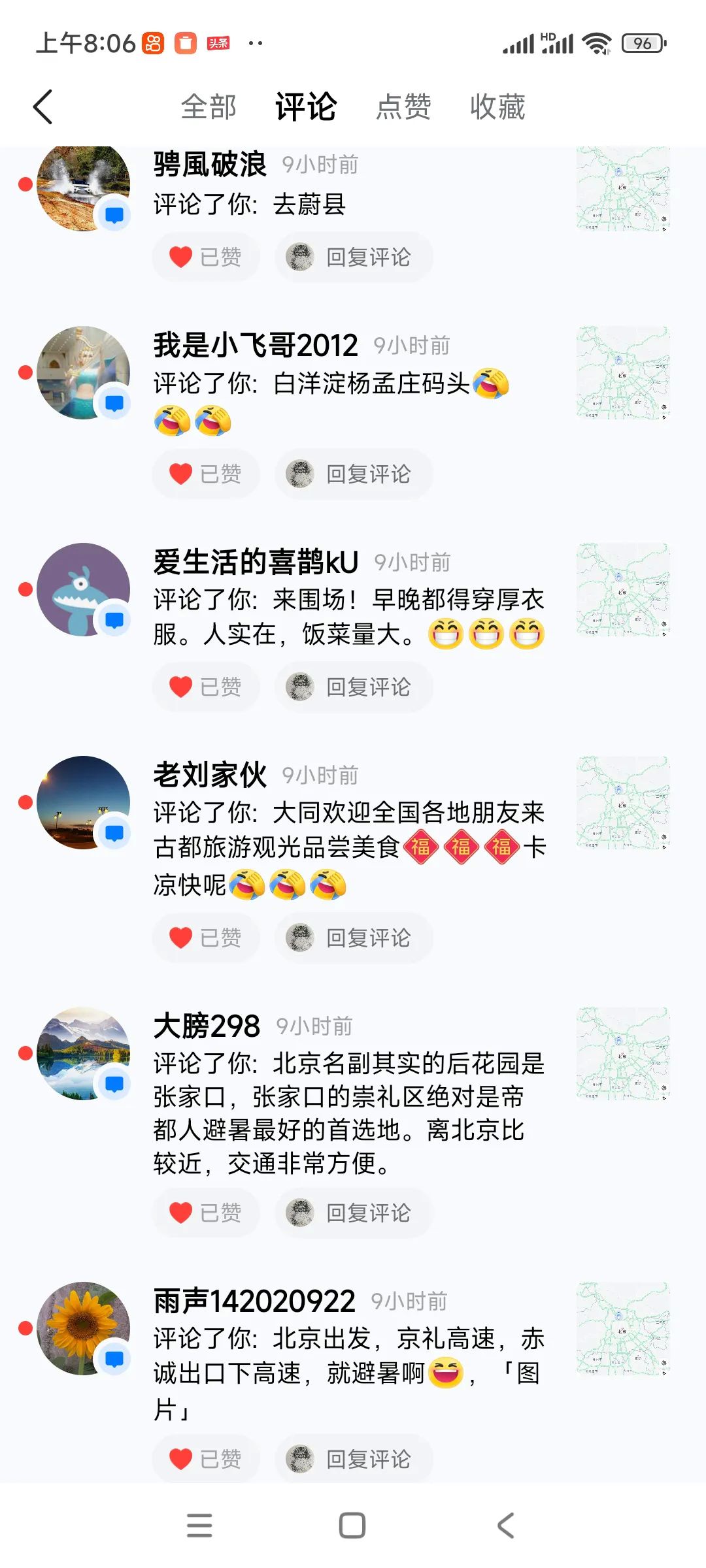The width and height of the screenshot is (706, 1568).
Task: Switch to the 全部 tab
Action: (x=208, y=106)
